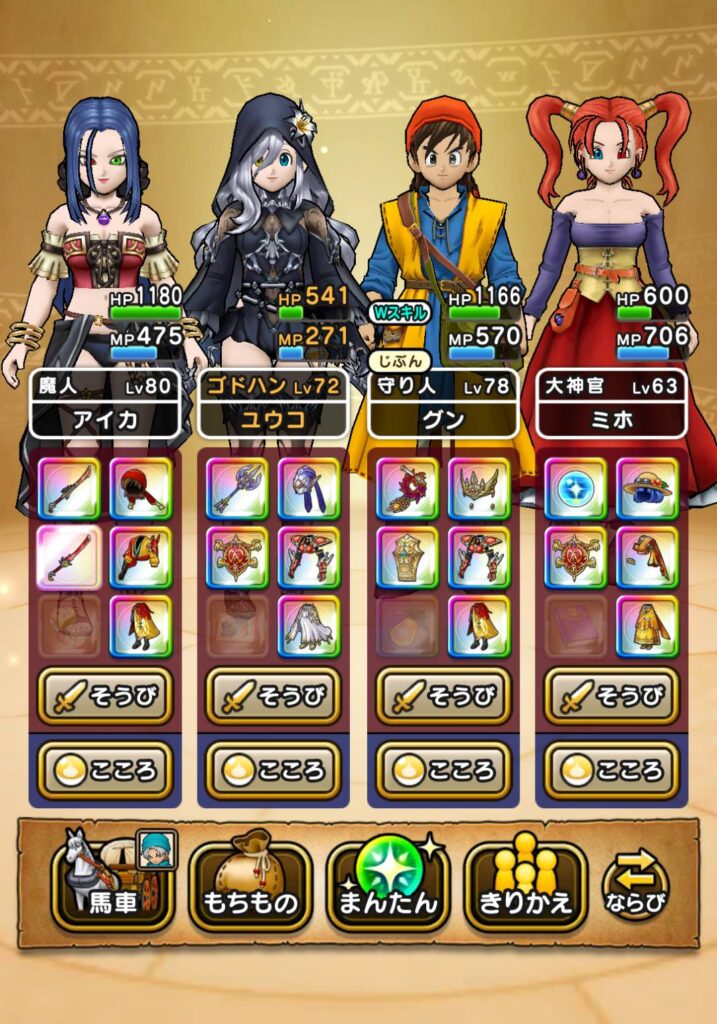Tap ユウコ's staff weapon slot
Screen dimensions: 717x1024
[x=238, y=489]
